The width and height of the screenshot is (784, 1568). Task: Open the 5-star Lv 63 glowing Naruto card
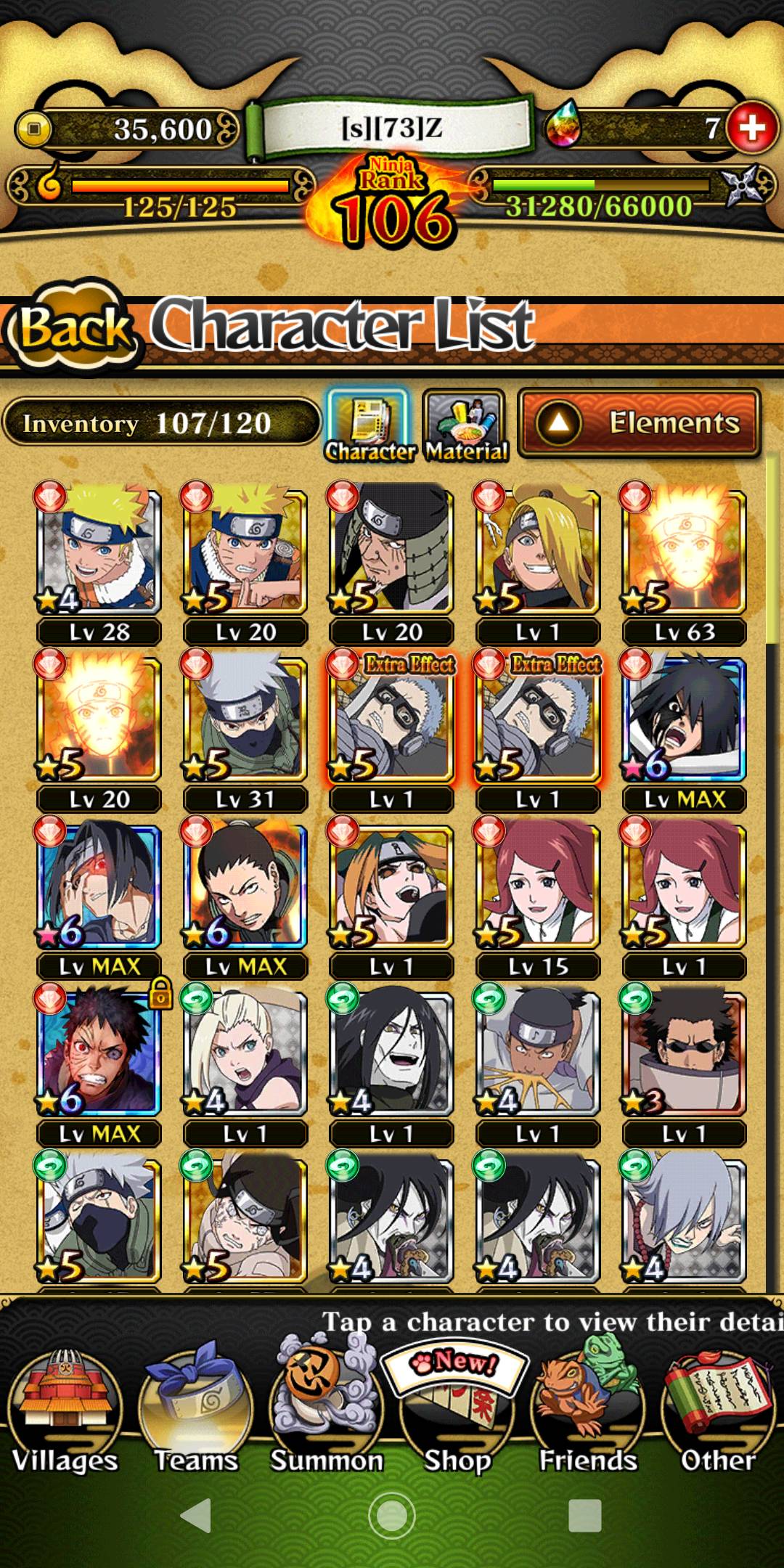tap(685, 553)
